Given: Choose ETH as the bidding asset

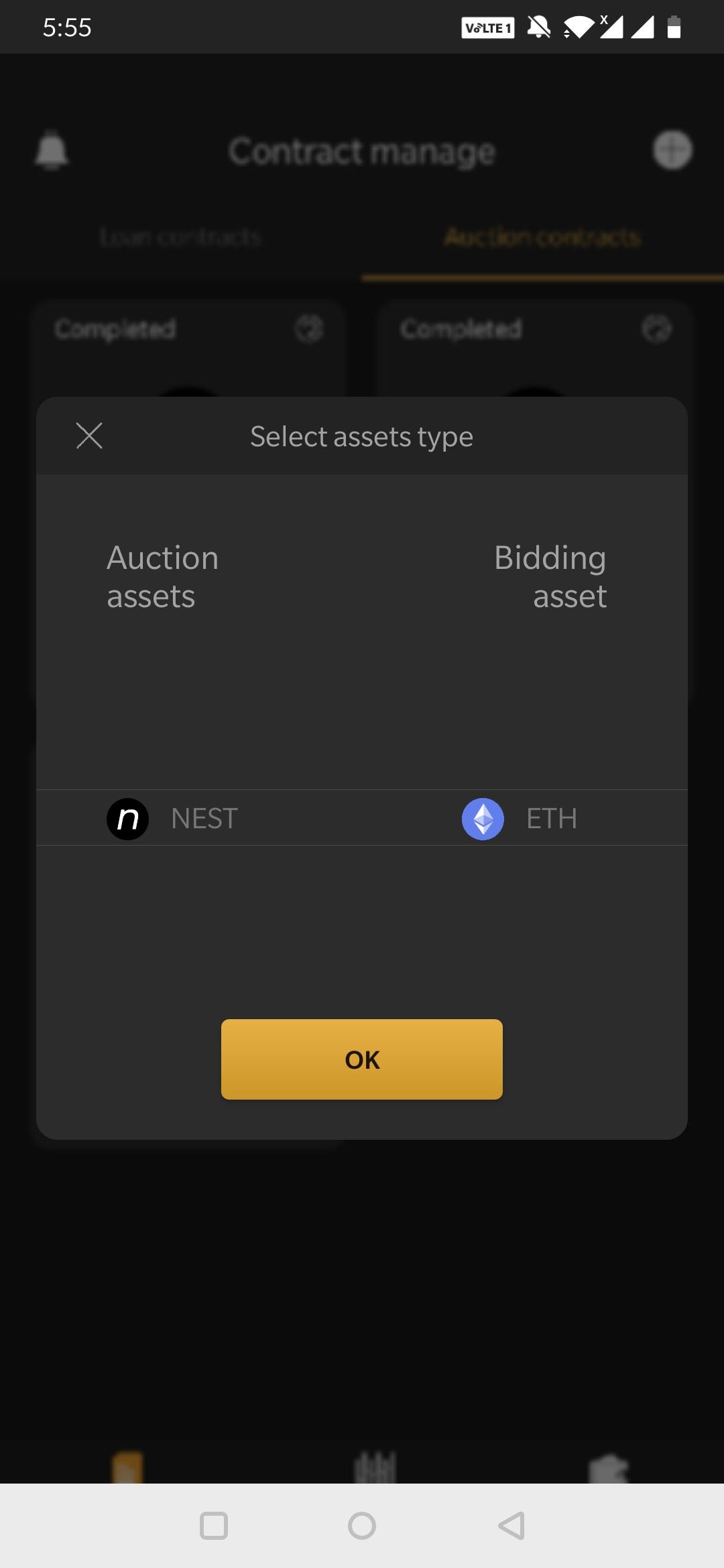Looking at the screenshot, I should [520, 818].
